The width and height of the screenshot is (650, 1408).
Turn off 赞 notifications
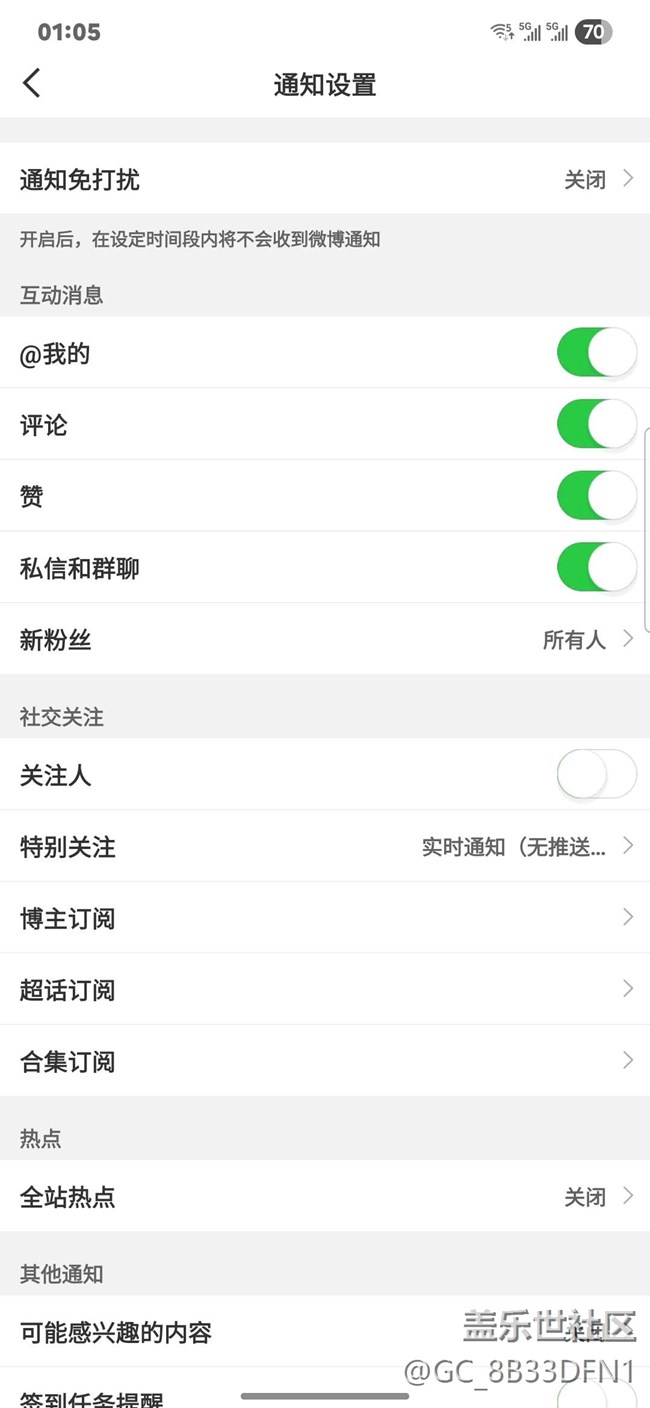point(596,496)
